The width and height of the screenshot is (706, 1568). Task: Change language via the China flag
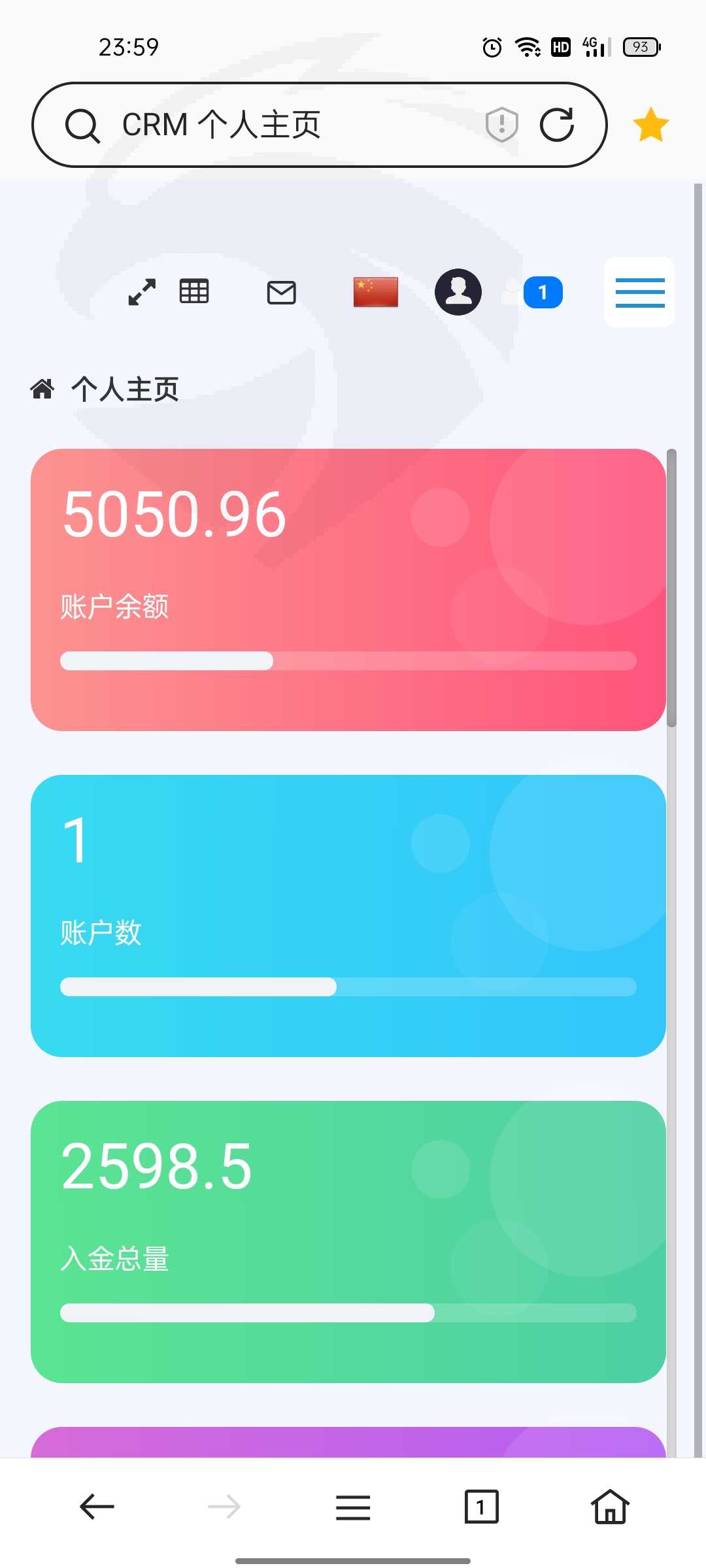(x=376, y=292)
